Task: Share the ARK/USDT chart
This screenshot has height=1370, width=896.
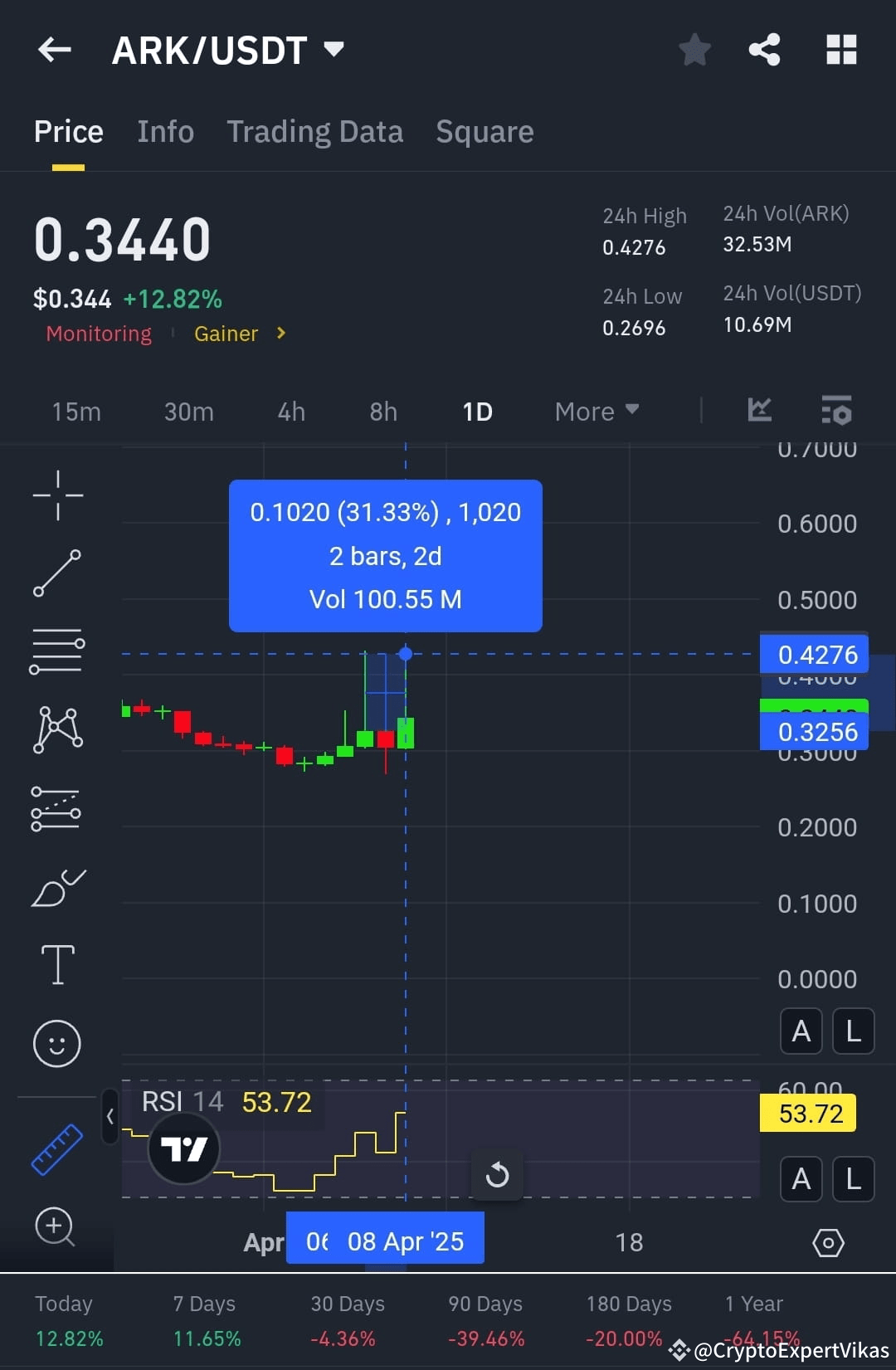Action: coord(763,49)
